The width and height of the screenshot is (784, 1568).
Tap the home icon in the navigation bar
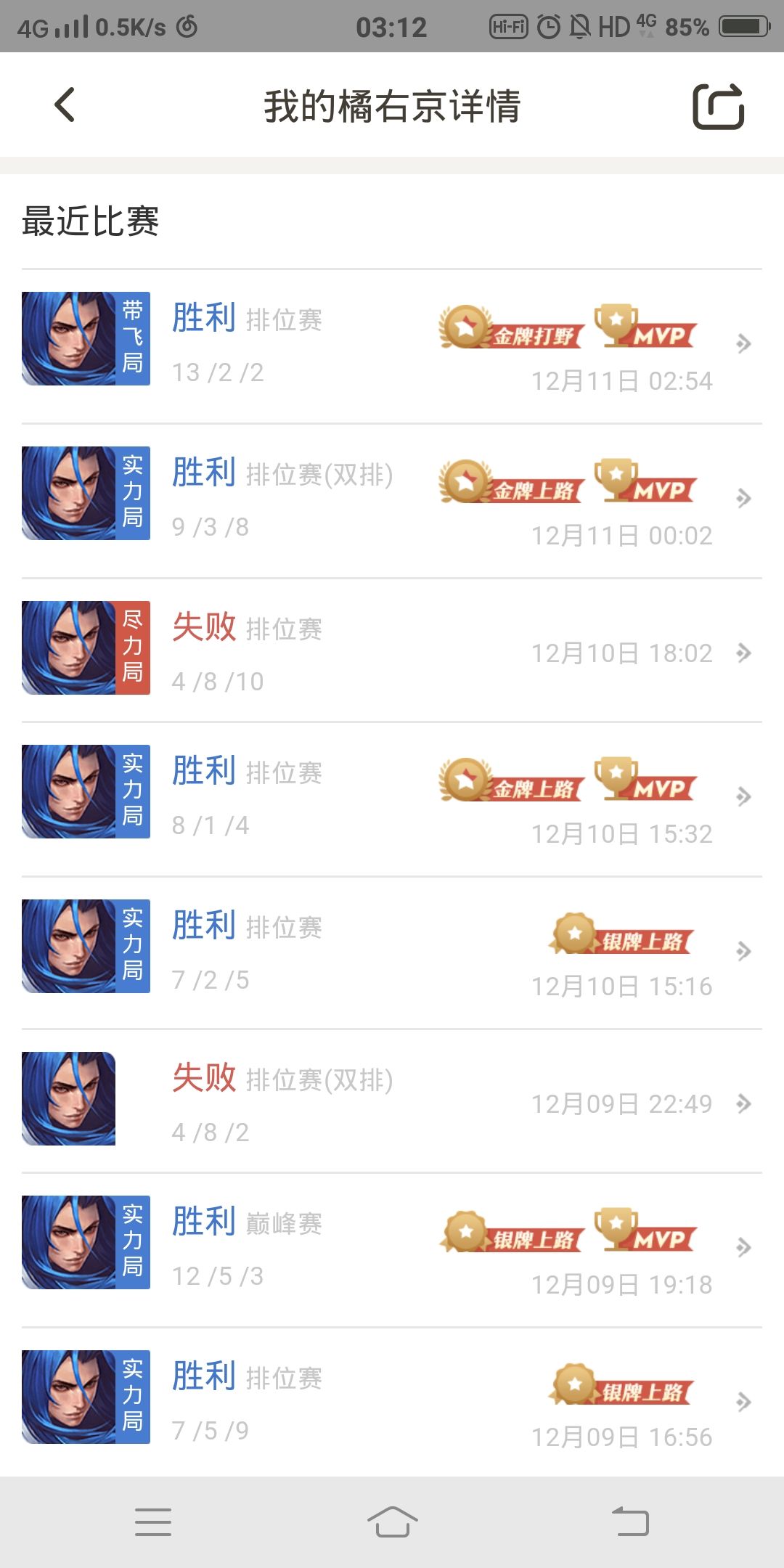[x=392, y=1522]
